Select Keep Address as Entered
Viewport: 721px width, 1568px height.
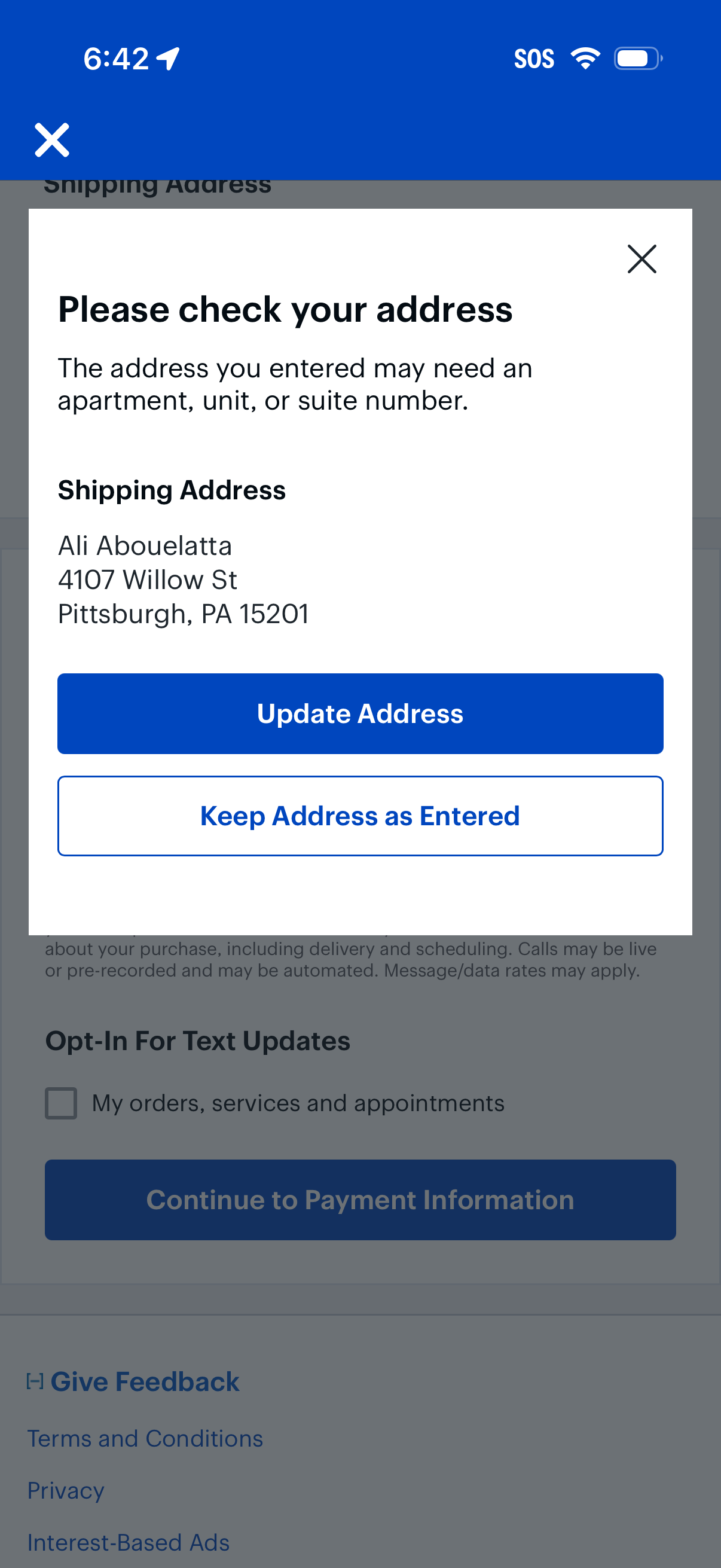pos(360,816)
